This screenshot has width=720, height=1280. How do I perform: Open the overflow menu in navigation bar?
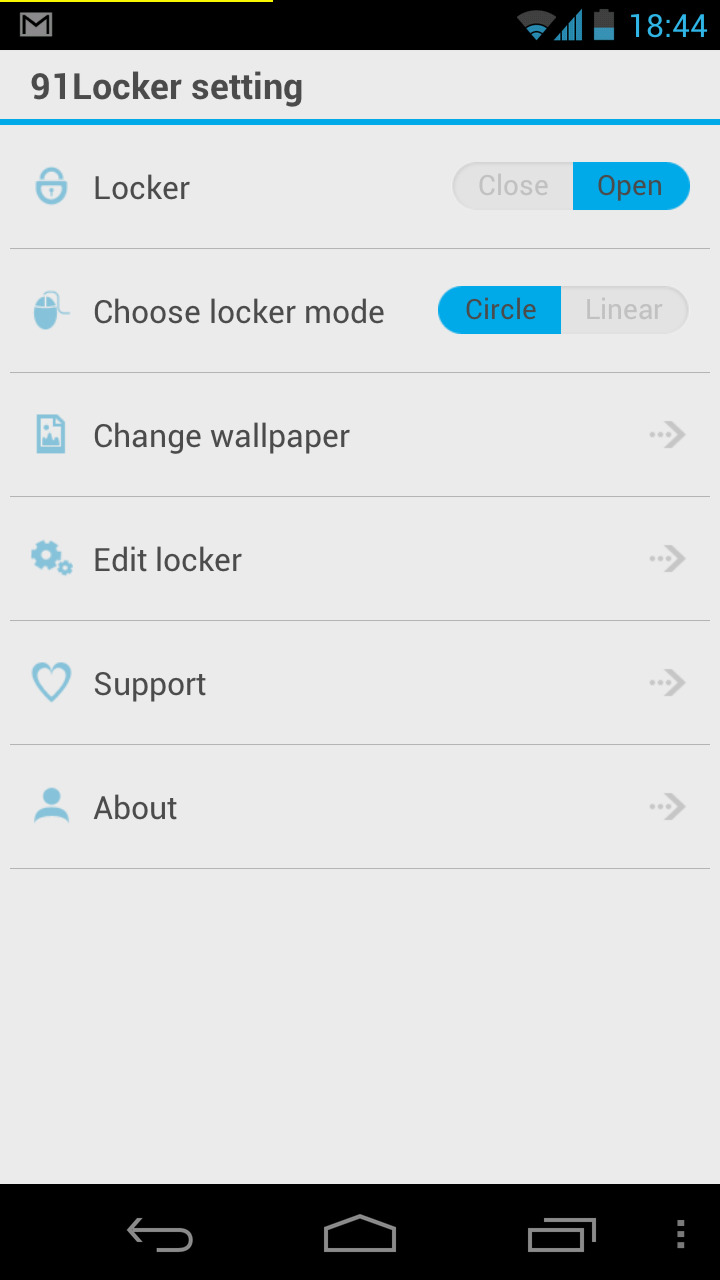[681, 1234]
